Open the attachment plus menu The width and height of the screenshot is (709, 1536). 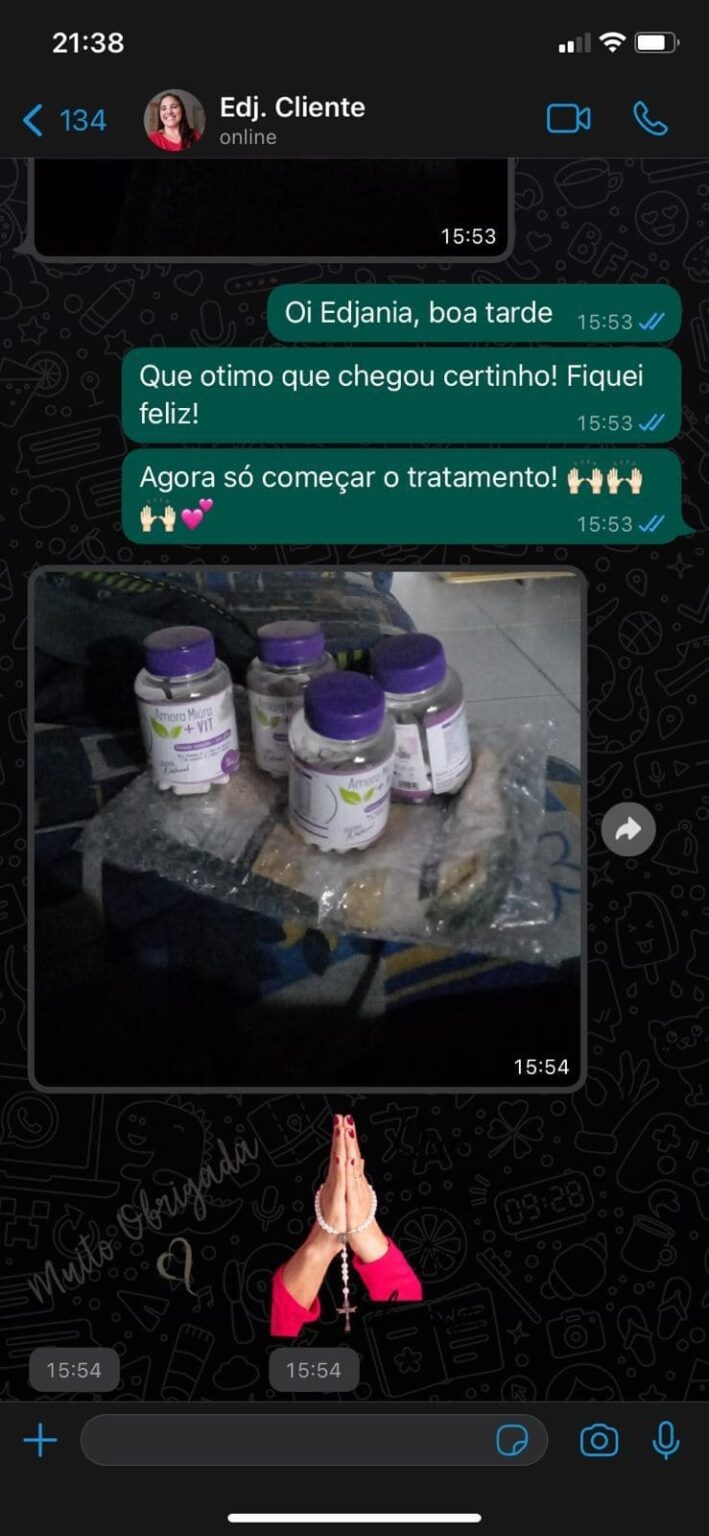point(40,1441)
